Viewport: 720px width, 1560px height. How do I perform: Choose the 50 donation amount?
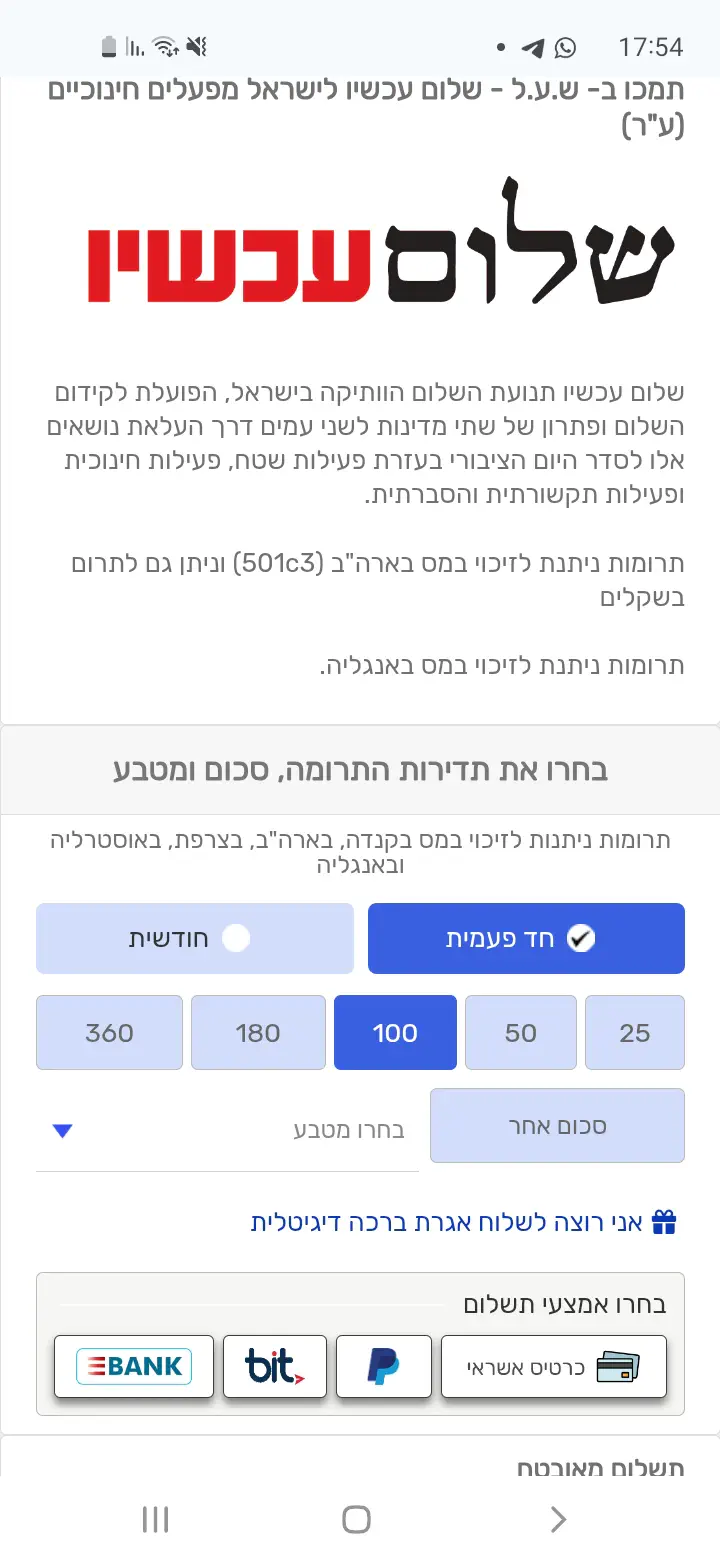(x=520, y=1032)
